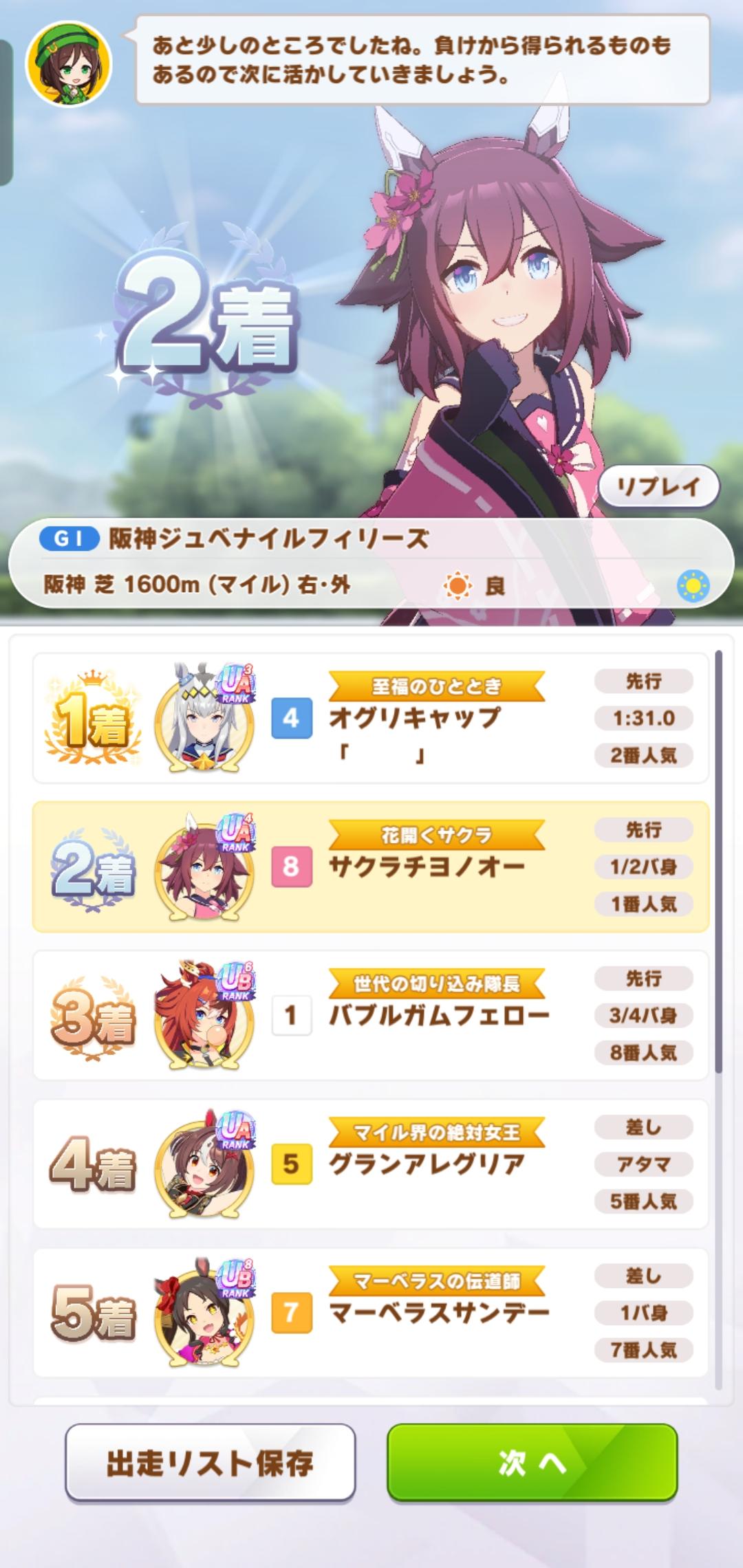Open オグリキャップ's 1st place result row
This screenshot has width=743, height=1568.
370,718
